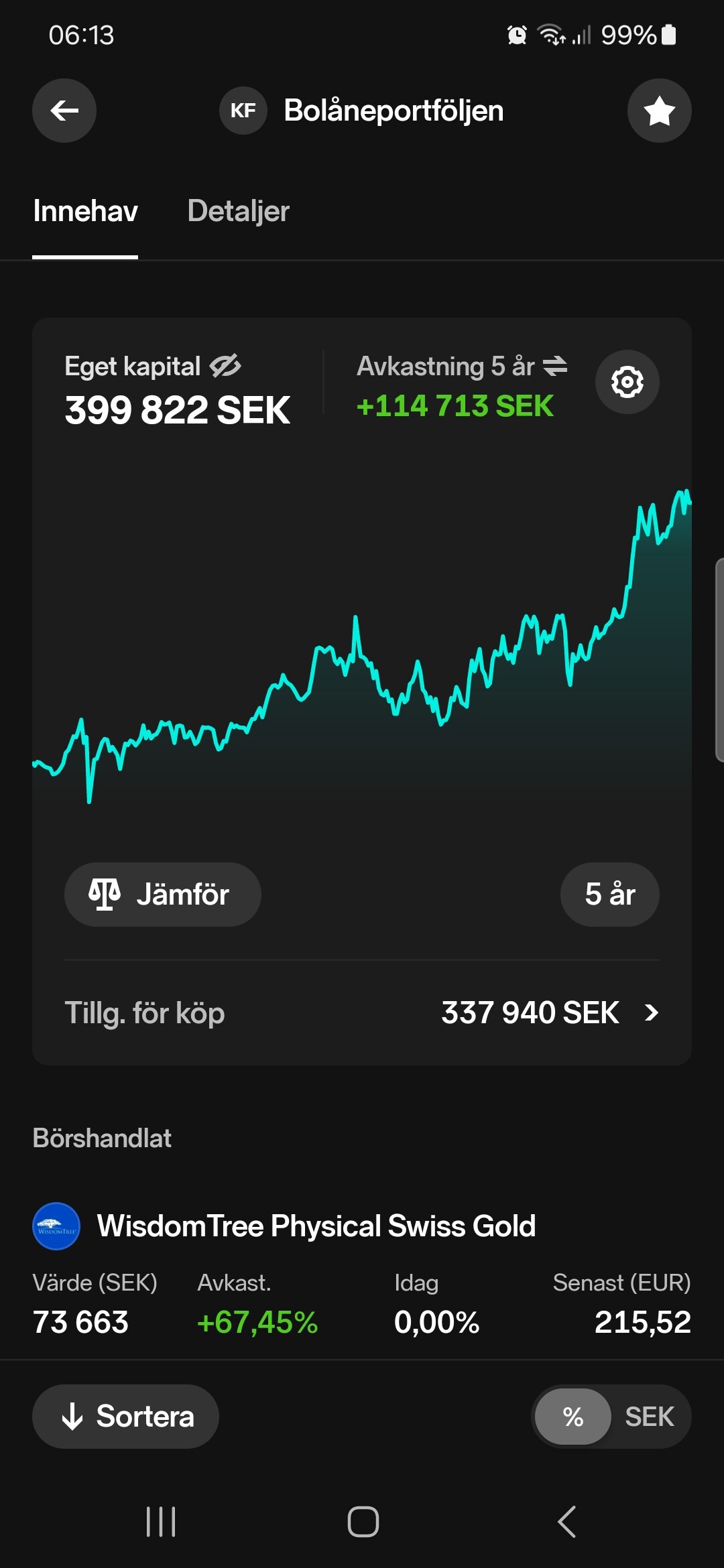Switch to the Detaljer tab
This screenshot has height=1568, width=724.
tap(238, 211)
